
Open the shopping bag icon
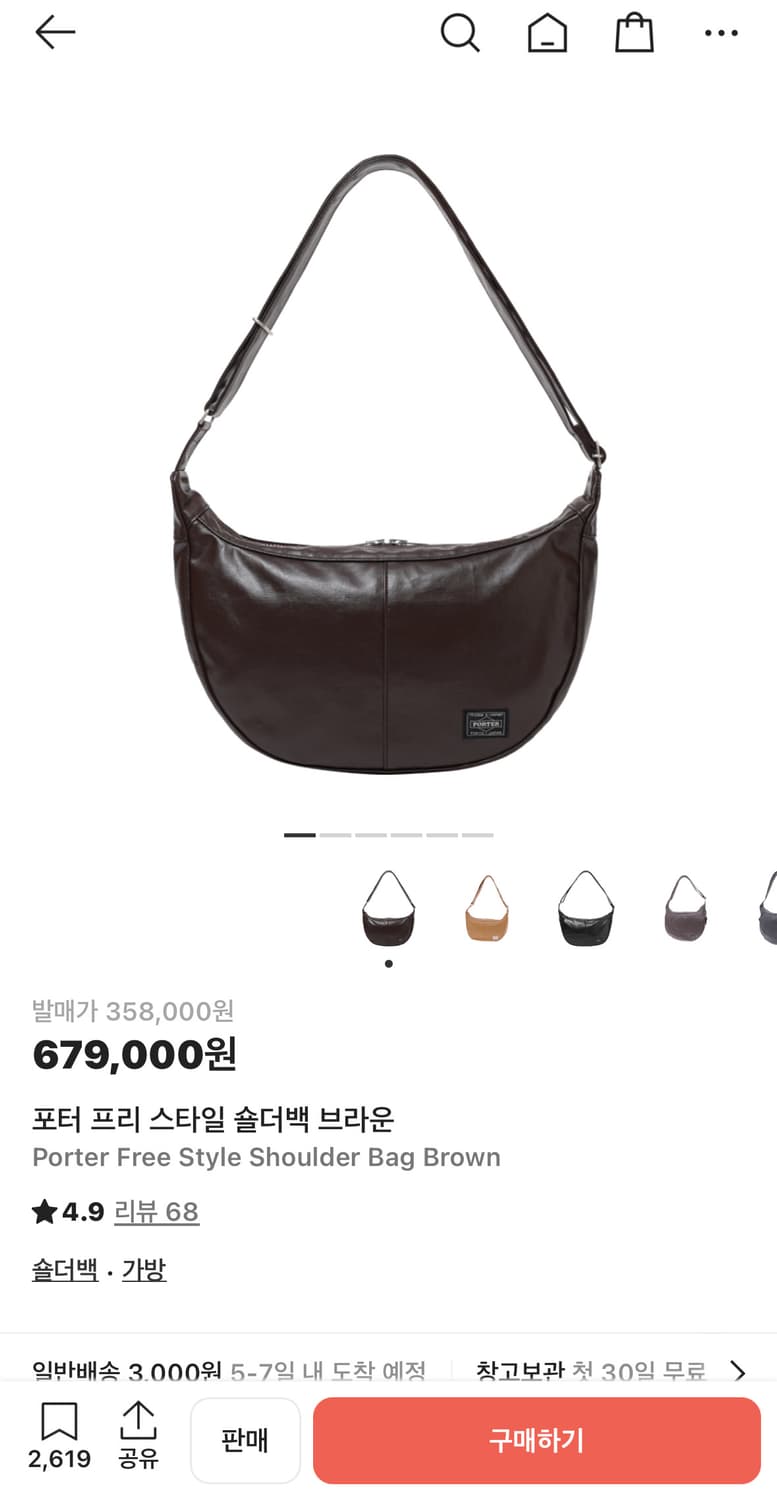[x=634, y=33]
